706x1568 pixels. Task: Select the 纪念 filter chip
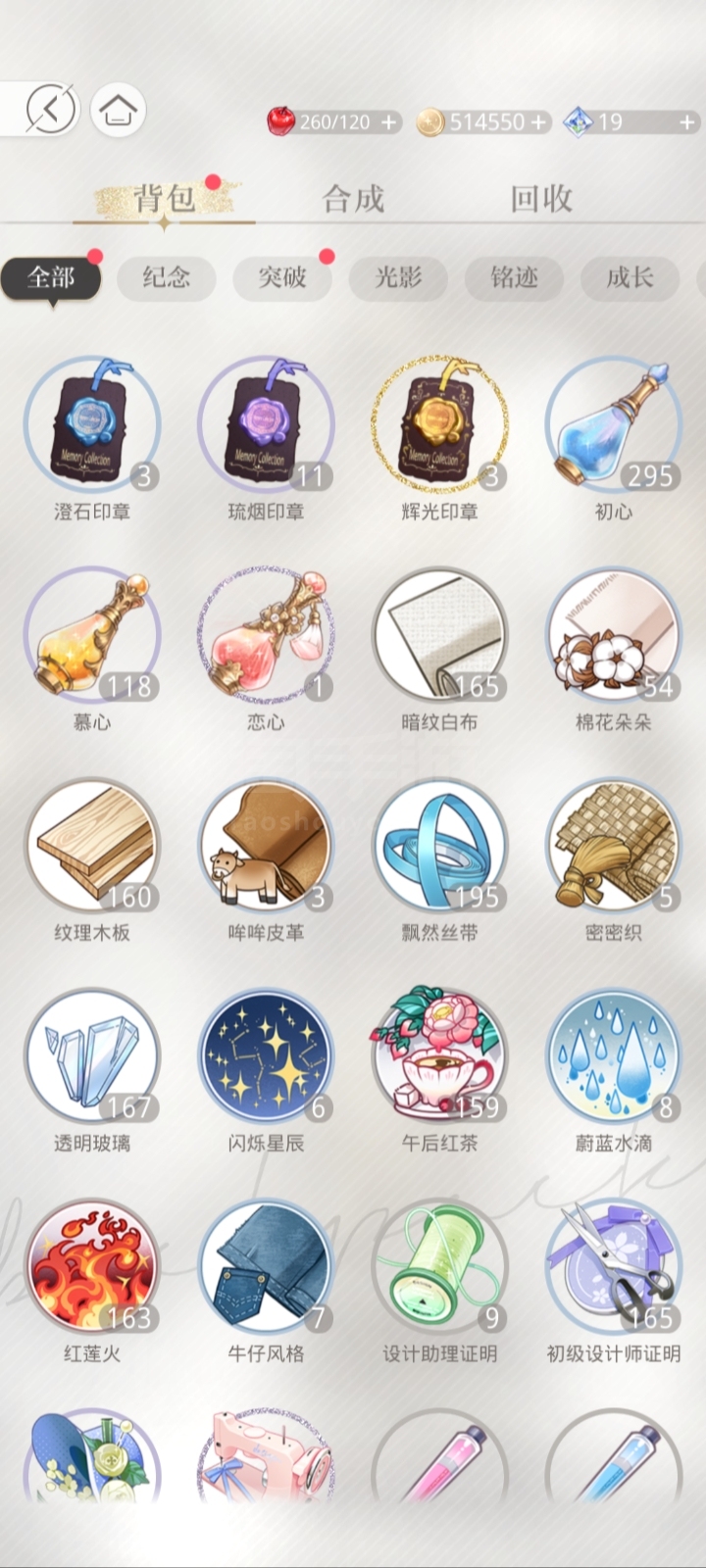pos(167,278)
